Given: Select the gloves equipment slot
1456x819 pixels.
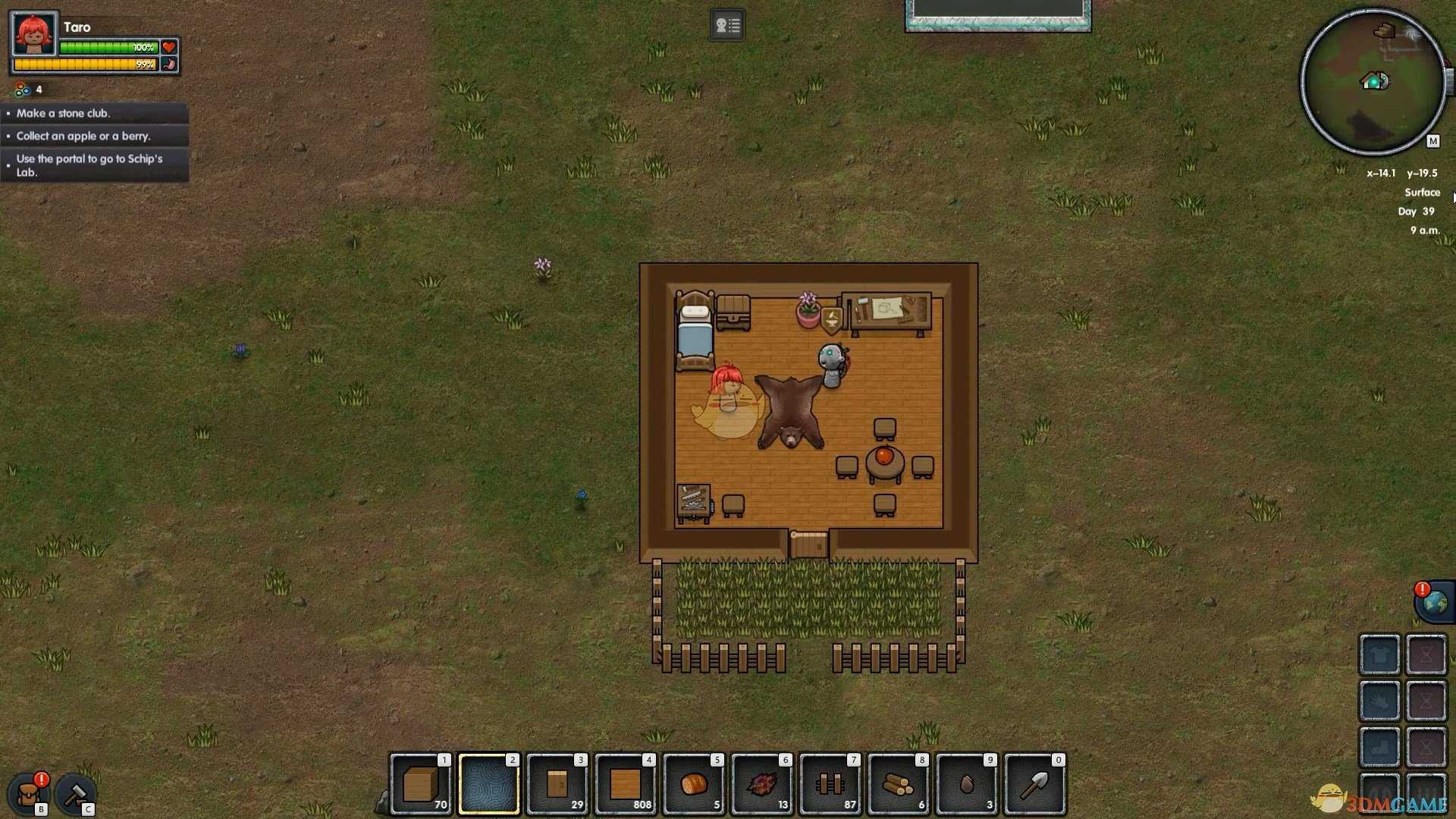Looking at the screenshot, I should coord(1379,701).
